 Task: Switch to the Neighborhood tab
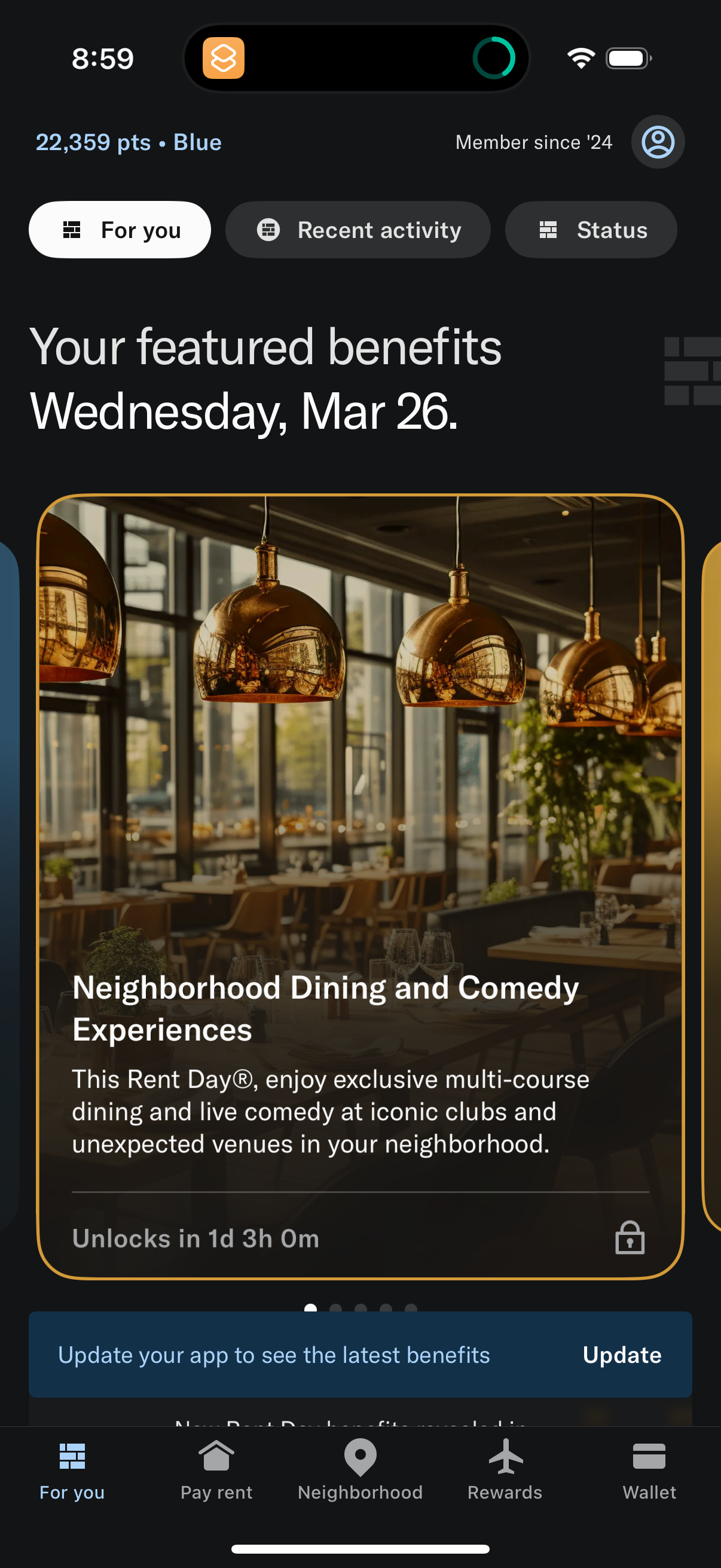pyautogui.click(x=360, y=1469)
